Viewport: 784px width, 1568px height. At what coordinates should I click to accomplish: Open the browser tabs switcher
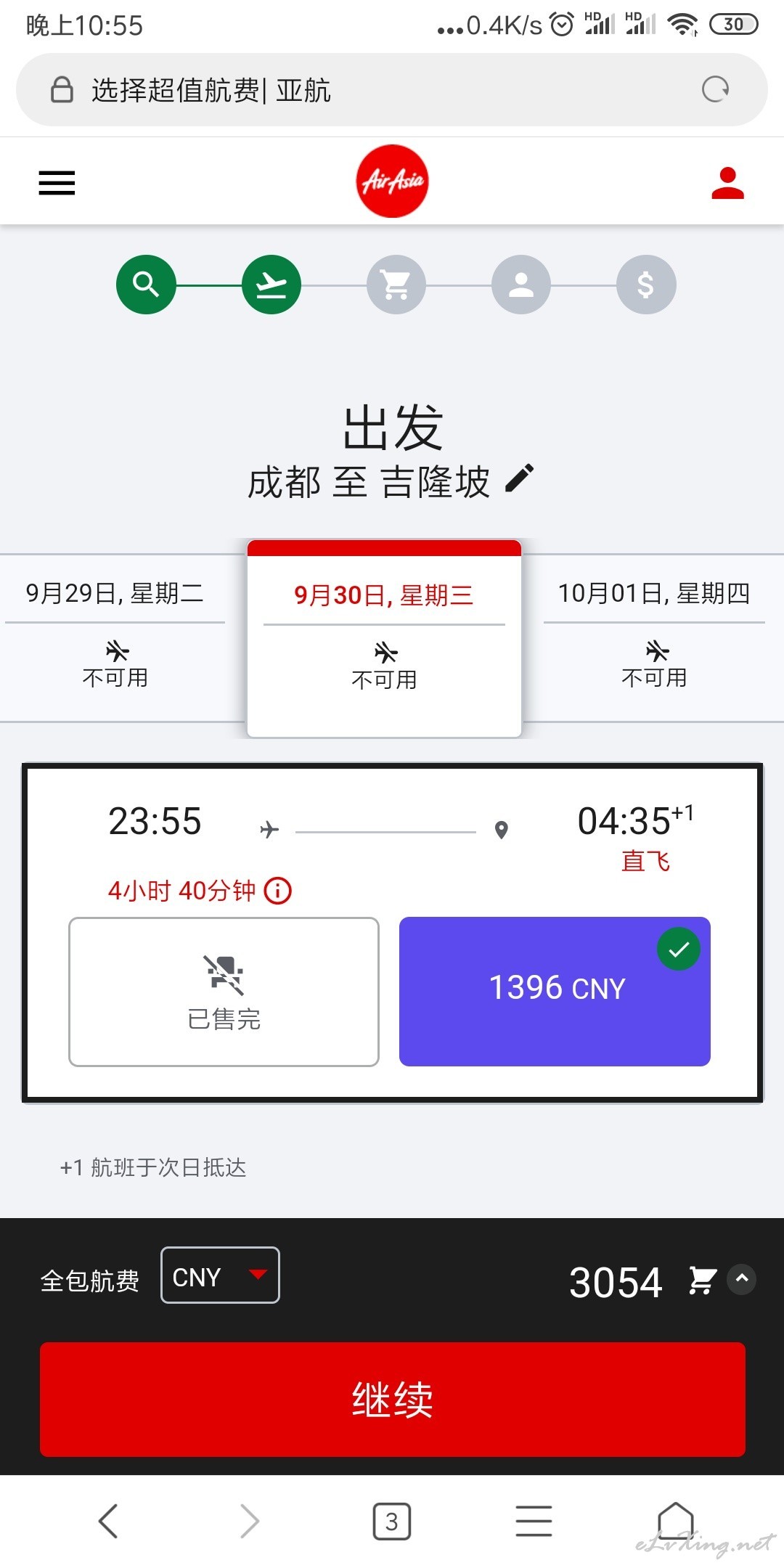(x=392, y=1522)
